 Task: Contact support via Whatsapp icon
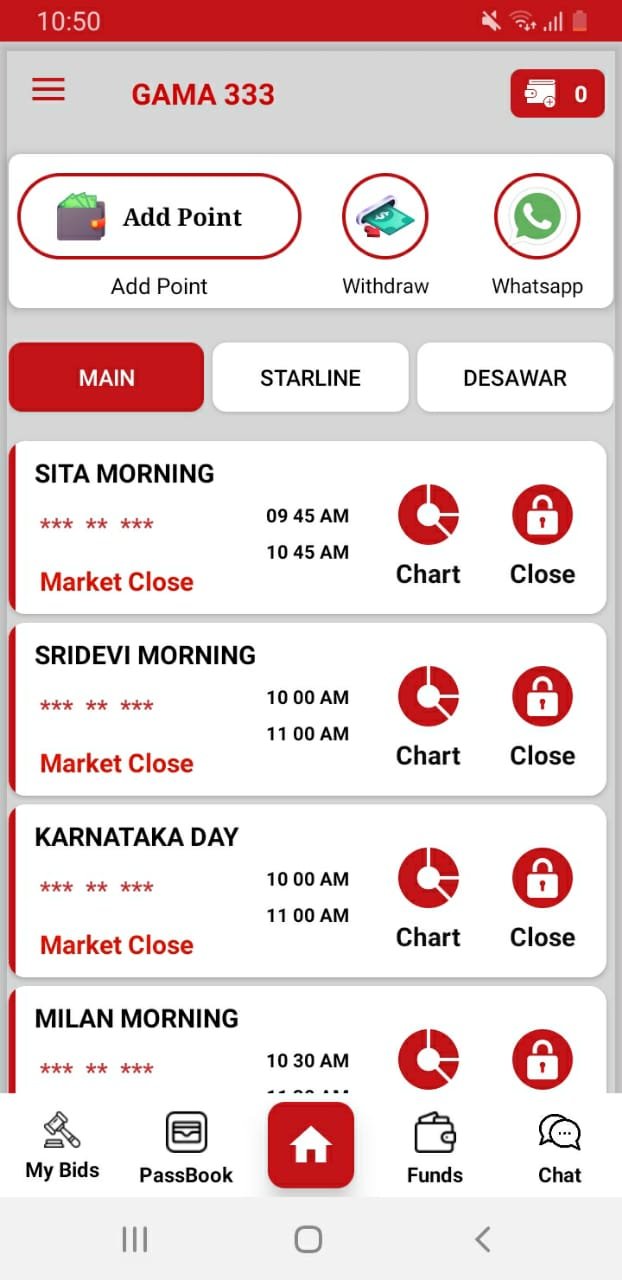pos(537,217)
